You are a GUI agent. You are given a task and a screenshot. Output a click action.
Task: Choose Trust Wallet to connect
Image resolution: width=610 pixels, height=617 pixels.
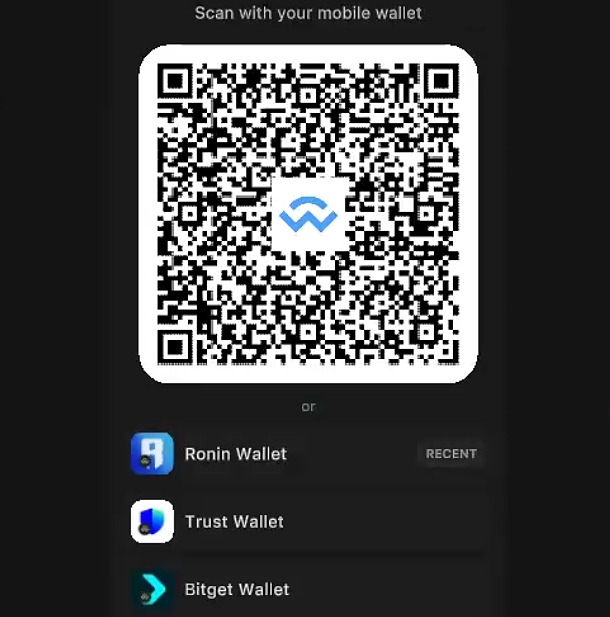coord(234,522)
